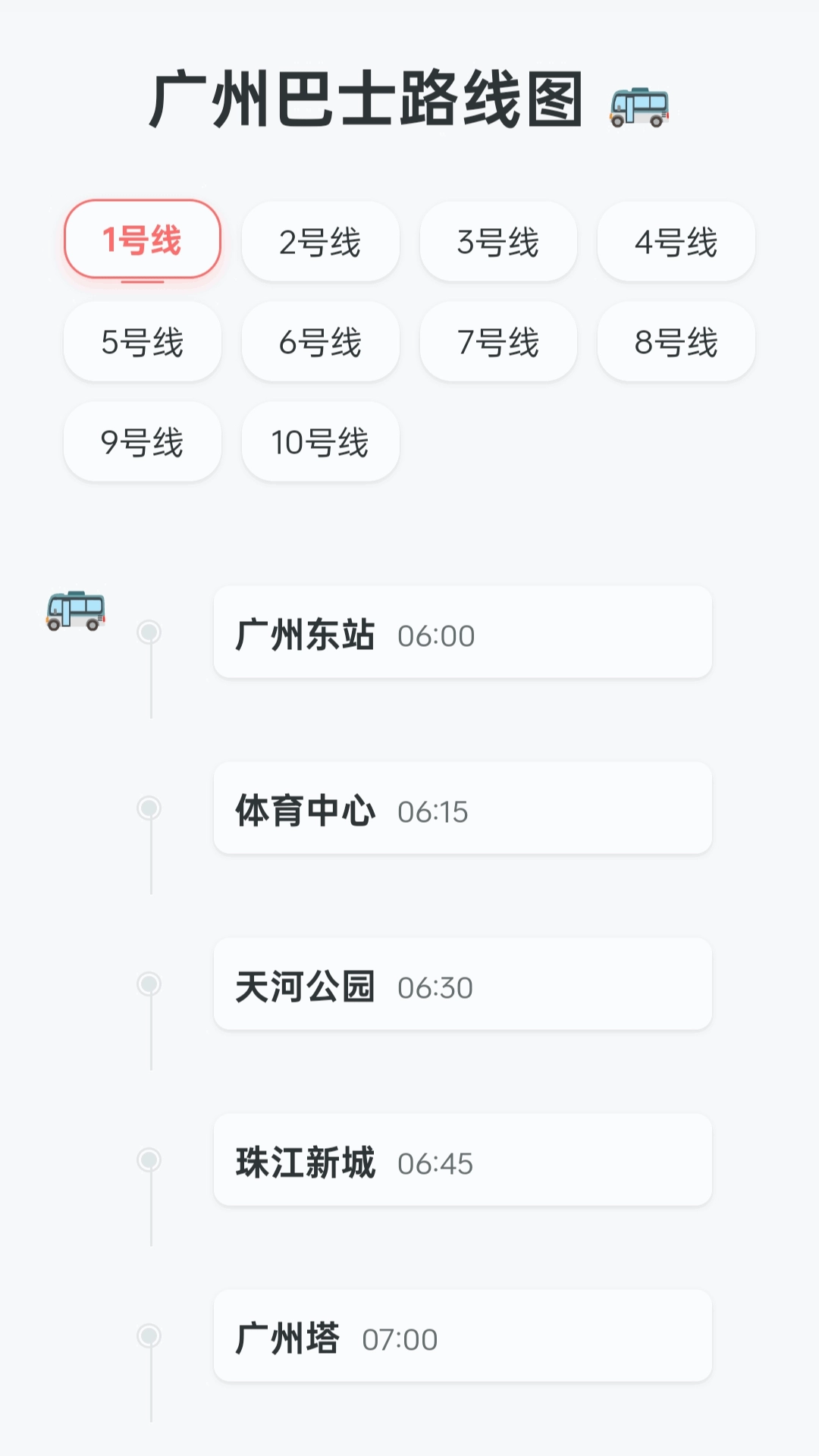Open the 9号线 route
This screenshot has width=819, height=1456.
click(142, 442)
